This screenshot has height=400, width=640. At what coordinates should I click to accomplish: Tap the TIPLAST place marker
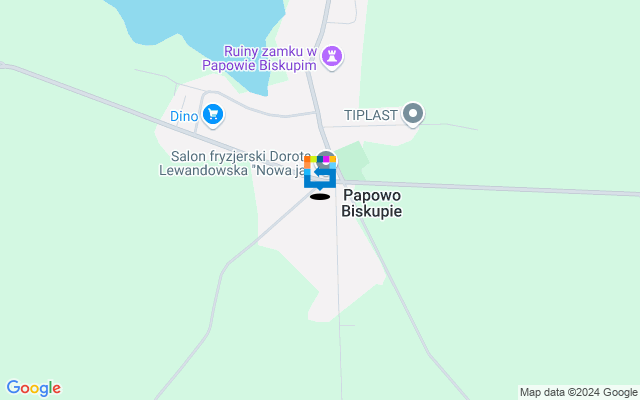[414, 116]
